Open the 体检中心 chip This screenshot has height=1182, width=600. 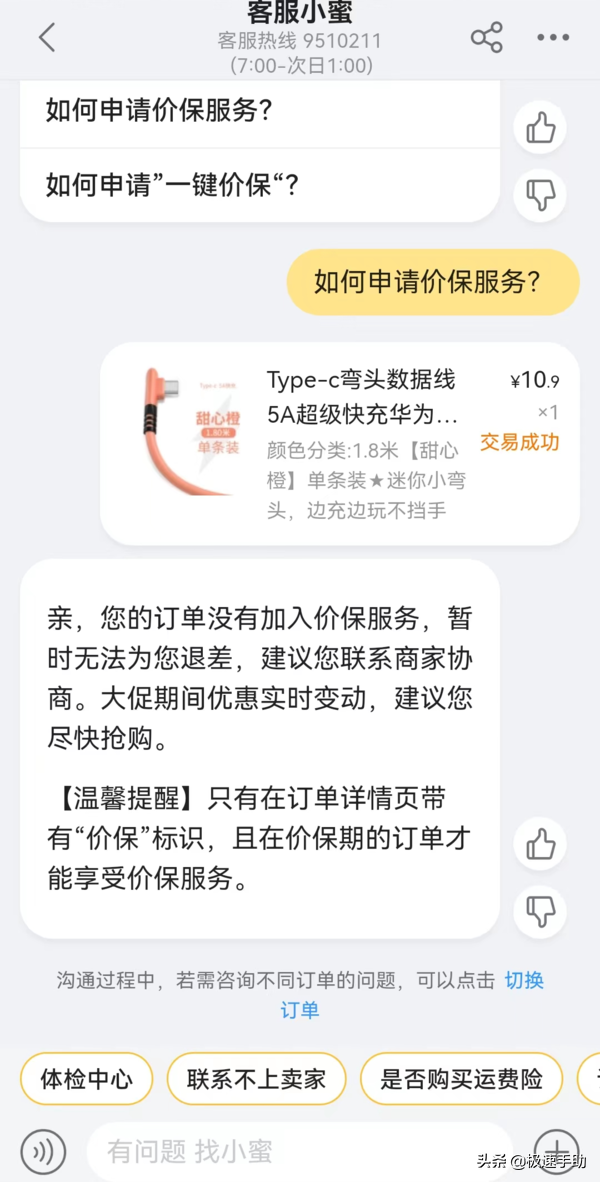pos(86,1079)
